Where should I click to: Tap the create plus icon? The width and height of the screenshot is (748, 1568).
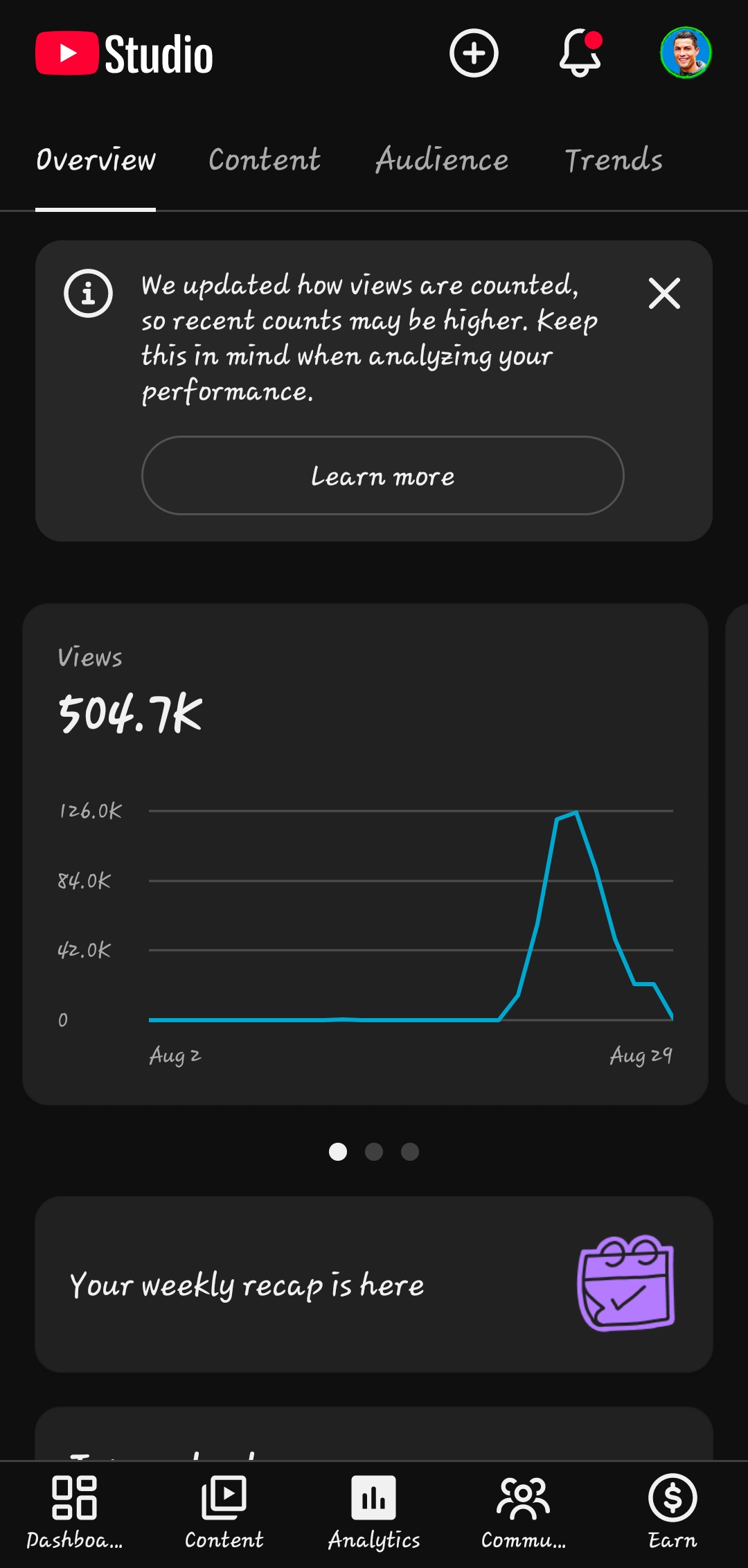[x=474, y=53]
